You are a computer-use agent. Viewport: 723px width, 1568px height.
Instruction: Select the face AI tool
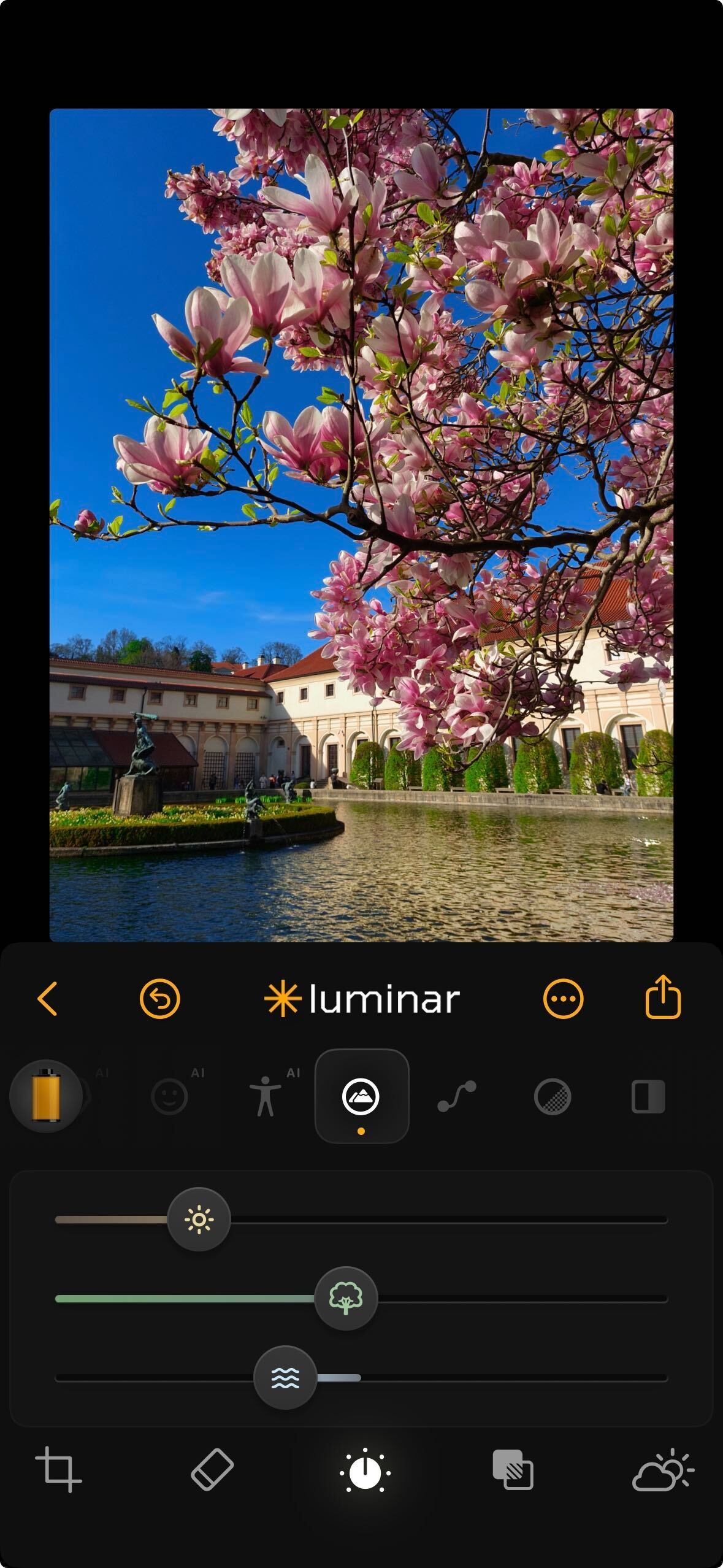[169, 1097]
